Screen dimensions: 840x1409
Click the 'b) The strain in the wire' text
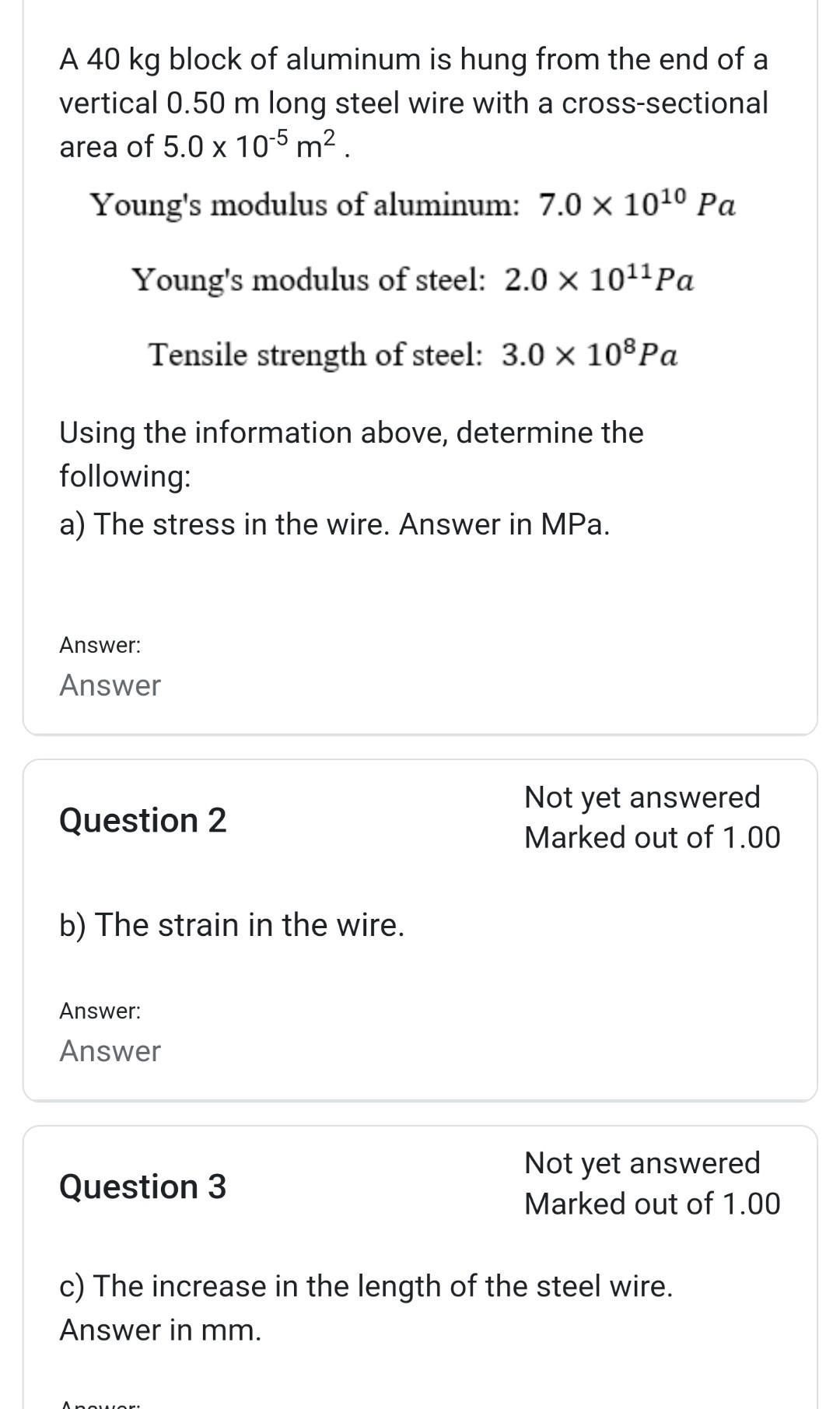point(231,924)
